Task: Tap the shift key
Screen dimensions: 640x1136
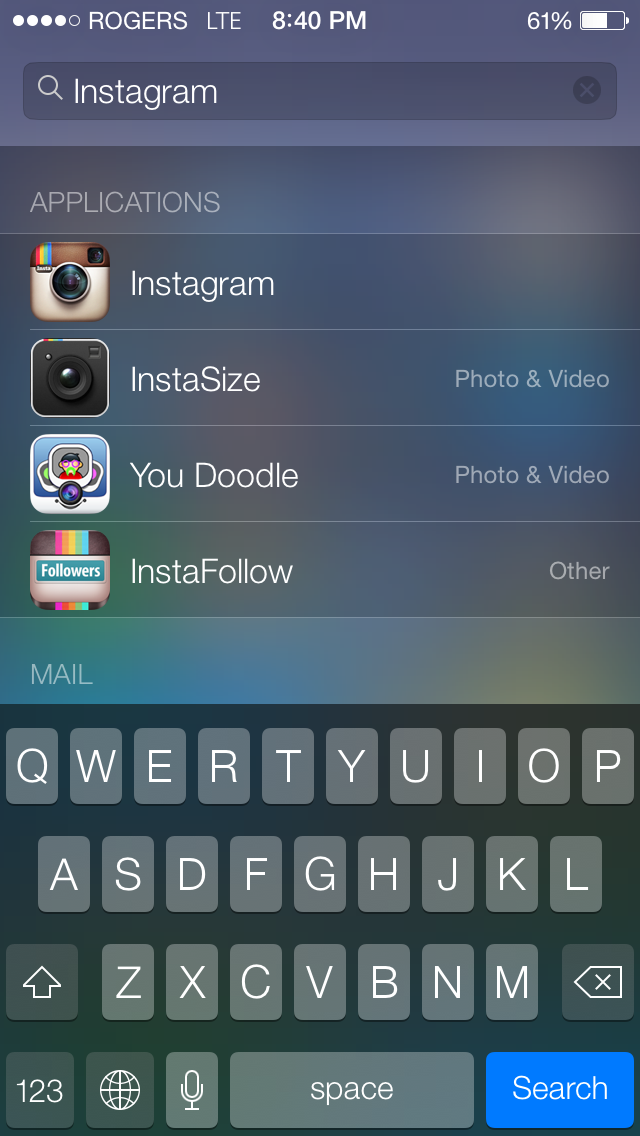Action: 42,982
